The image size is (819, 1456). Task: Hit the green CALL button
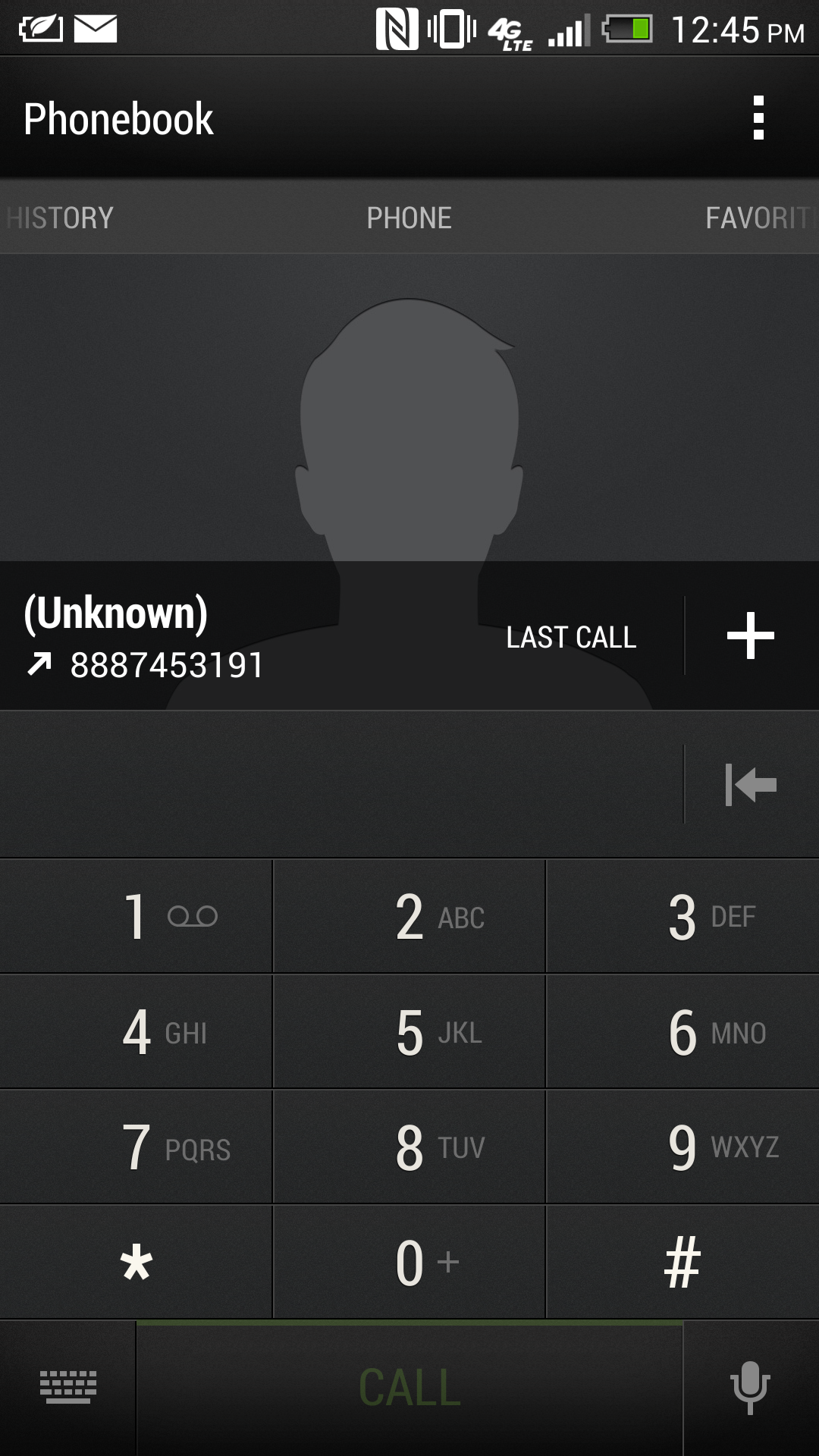[409, 1388]
